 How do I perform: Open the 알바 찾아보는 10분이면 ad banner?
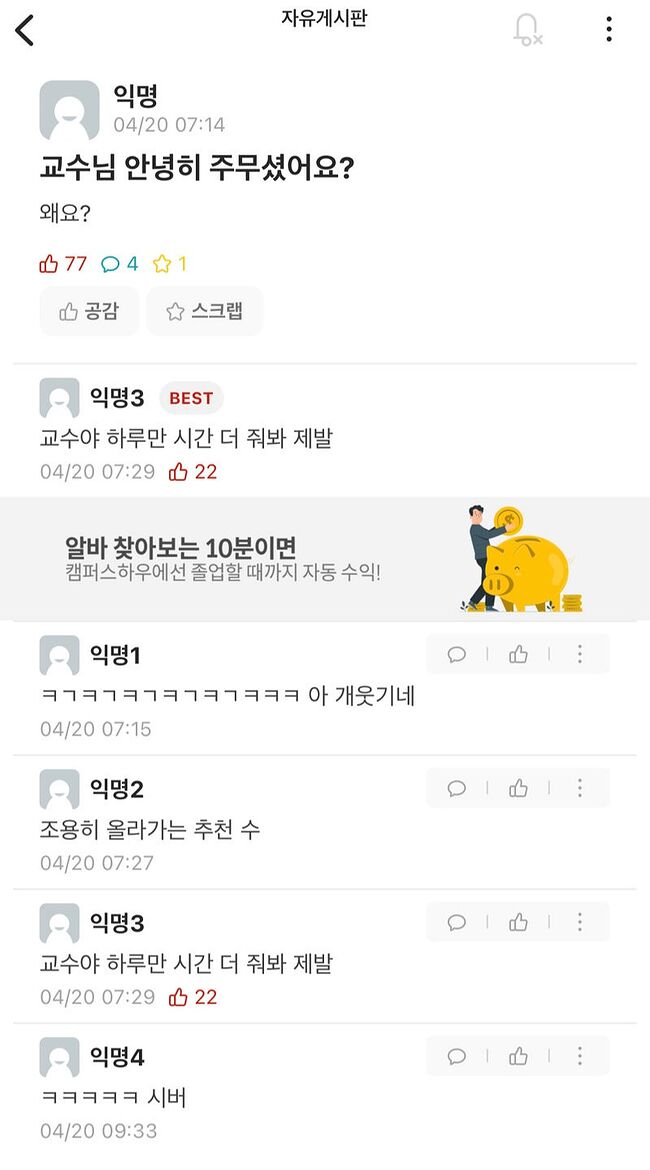[325, 559]
